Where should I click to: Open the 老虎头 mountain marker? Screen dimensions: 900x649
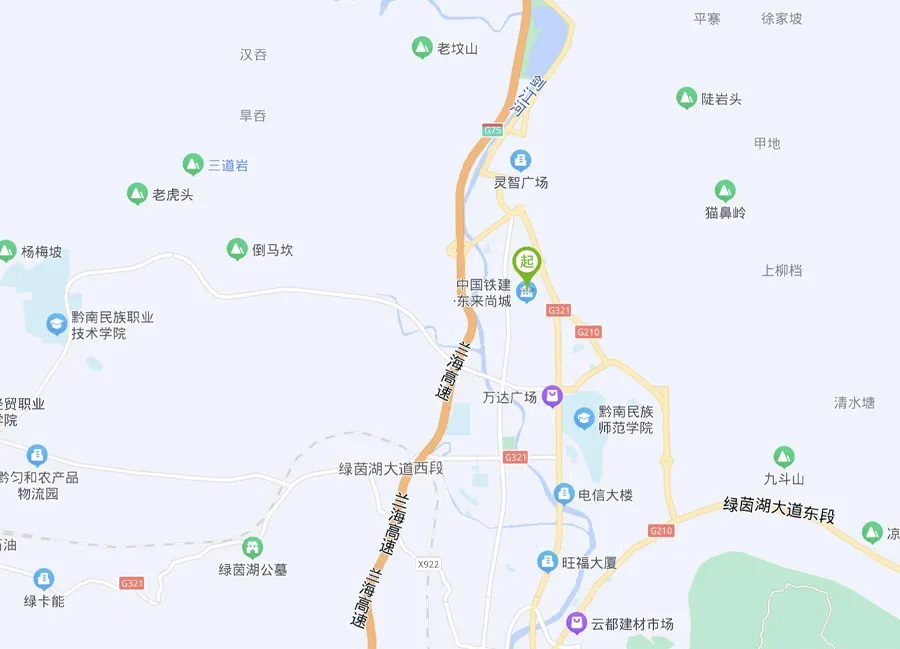pyautogui.click(x=137, y=194)
